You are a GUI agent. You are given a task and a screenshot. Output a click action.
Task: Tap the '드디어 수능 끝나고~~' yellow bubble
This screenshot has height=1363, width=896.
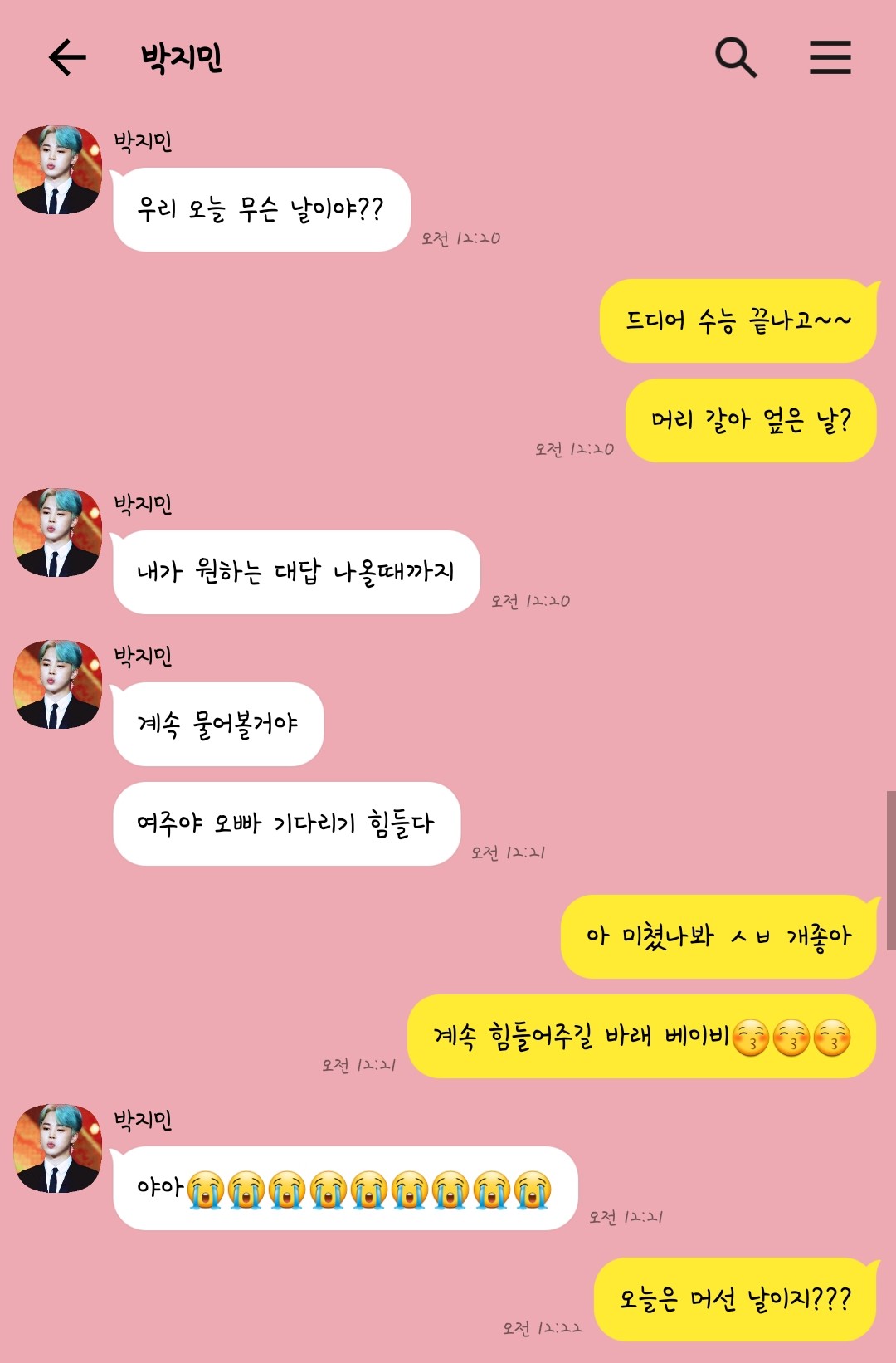click(737, 323)
